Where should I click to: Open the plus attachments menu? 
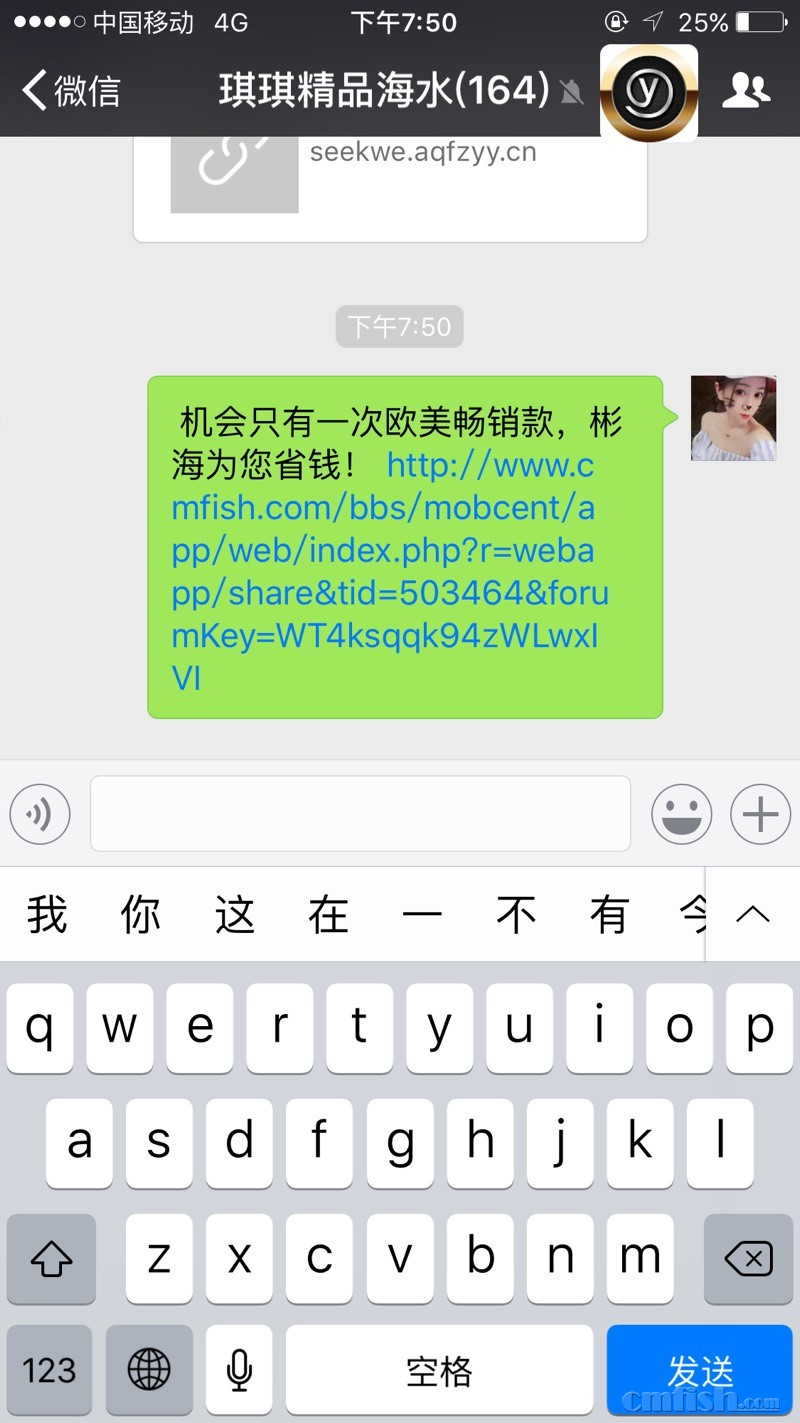tap(760, 814)
